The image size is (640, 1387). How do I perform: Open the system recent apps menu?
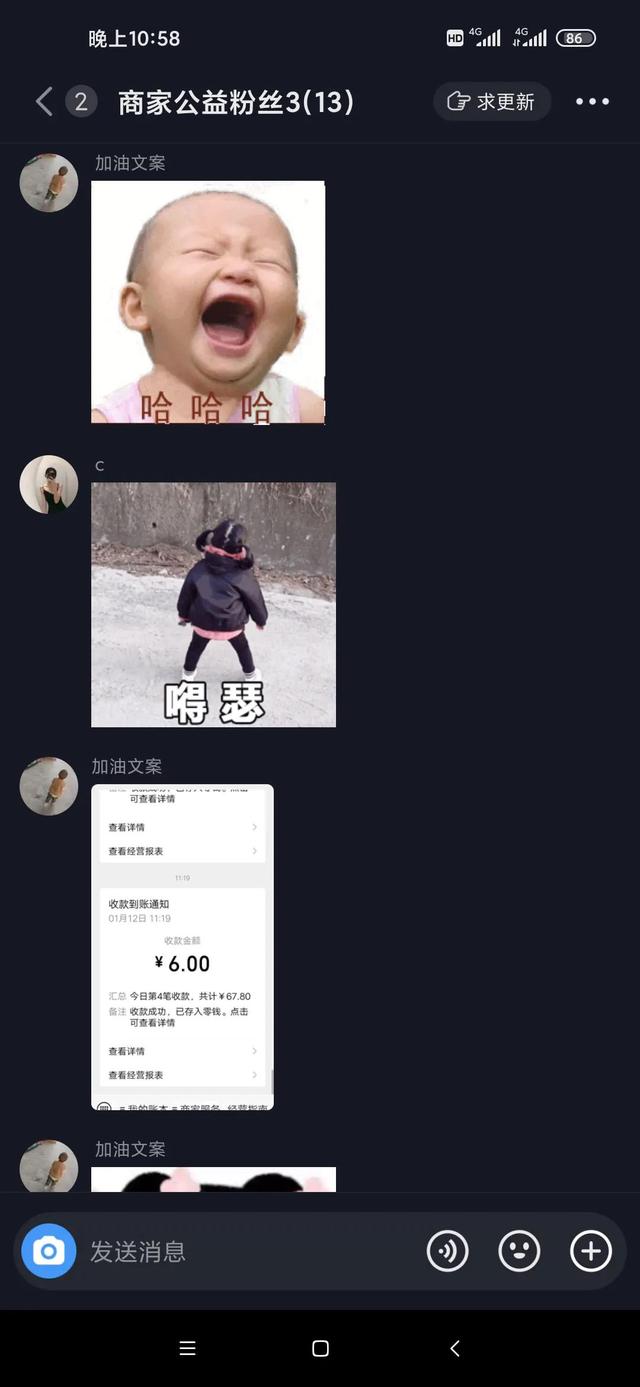(187, 1348)
